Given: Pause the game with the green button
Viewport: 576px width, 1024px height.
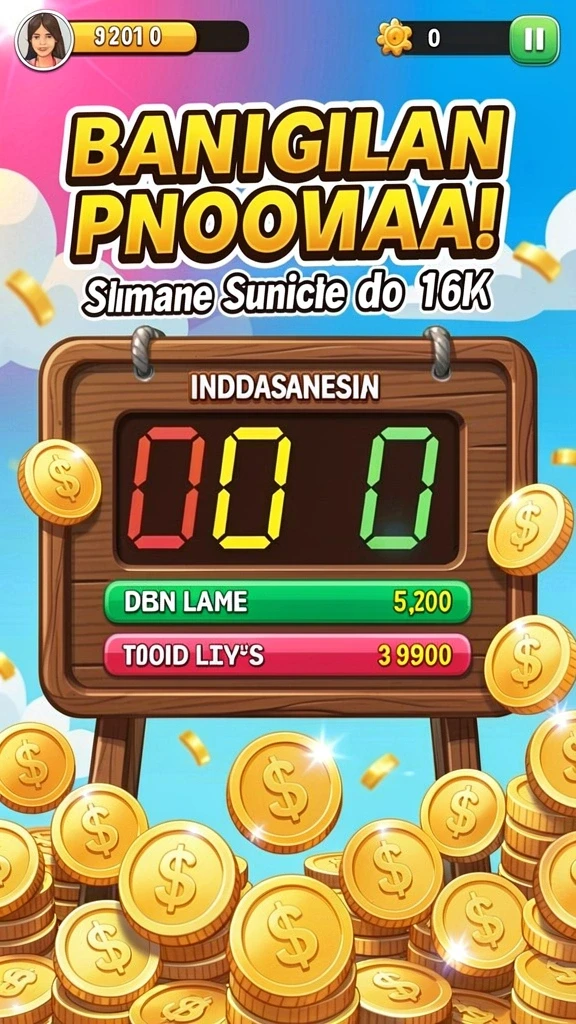Looking at the screenshot, I should (x=534, y=40).
